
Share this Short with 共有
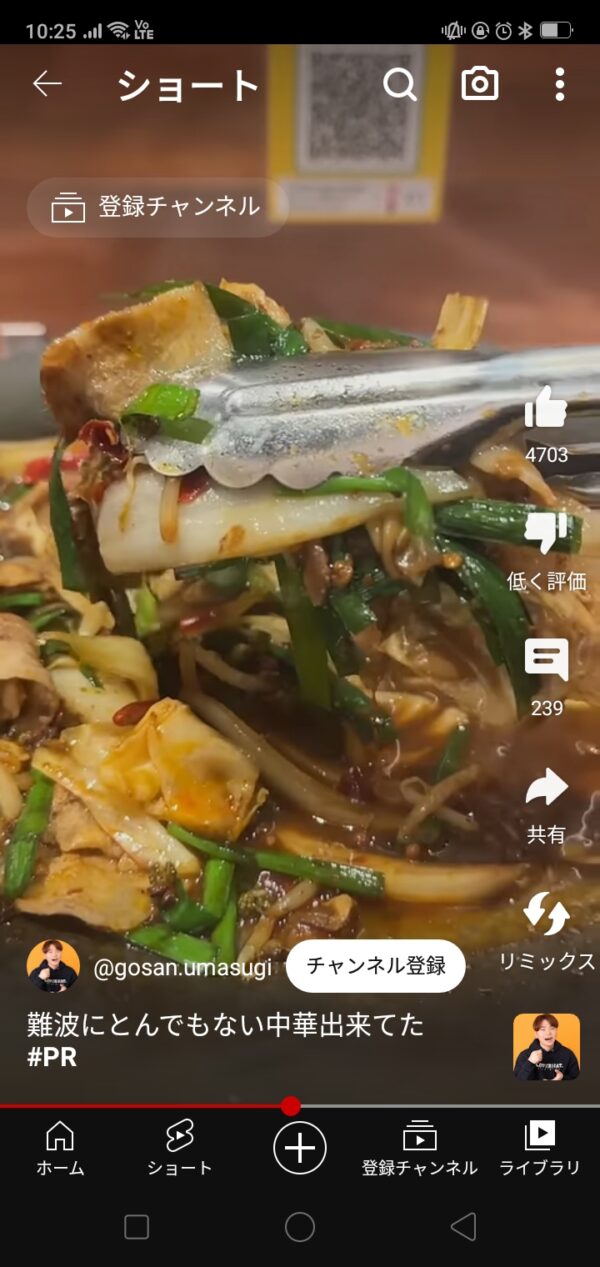click(x=546, y=806)
